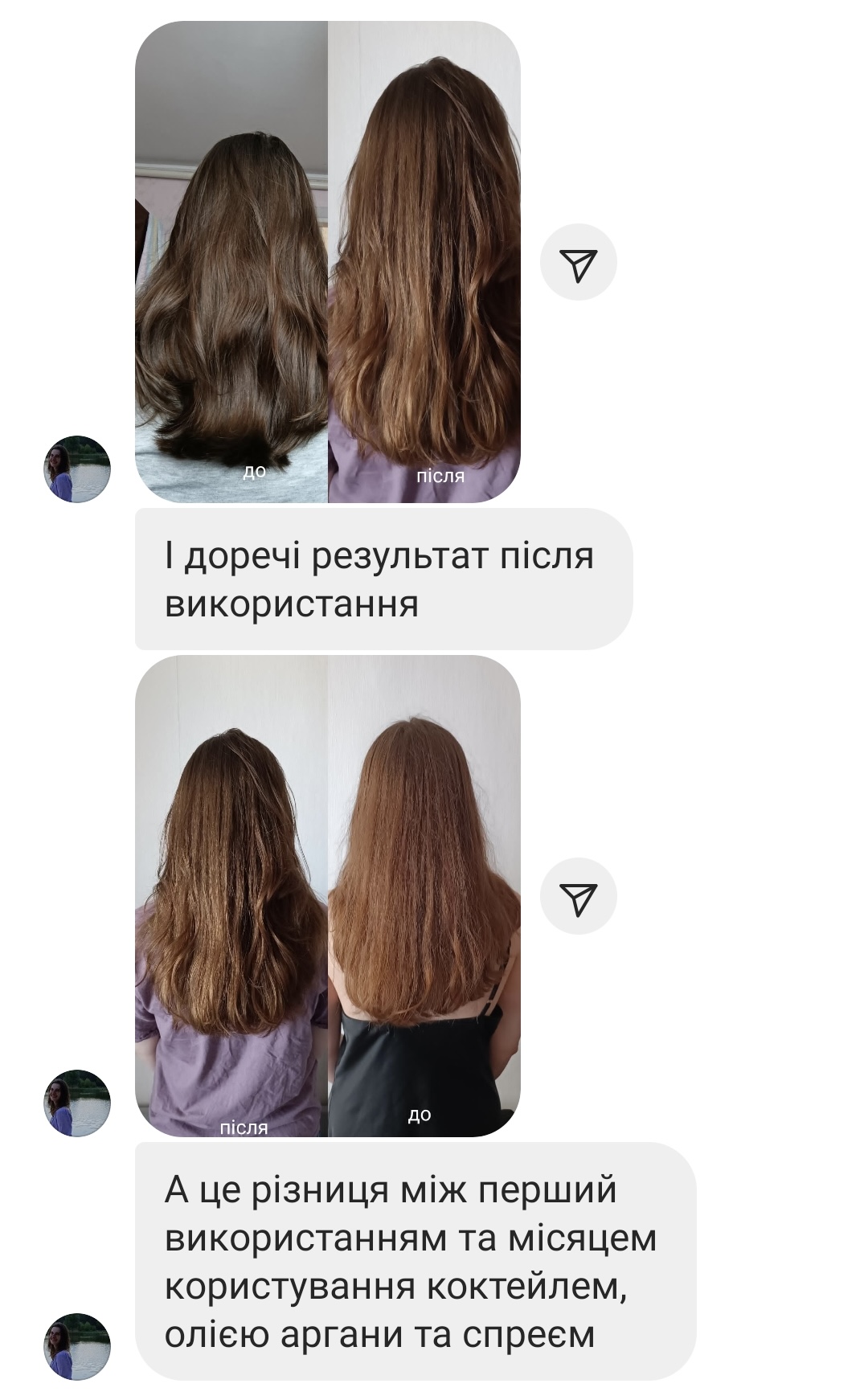
Task: Open sender's avatar beside "А це різниця" message
Action: (76, 1347)
